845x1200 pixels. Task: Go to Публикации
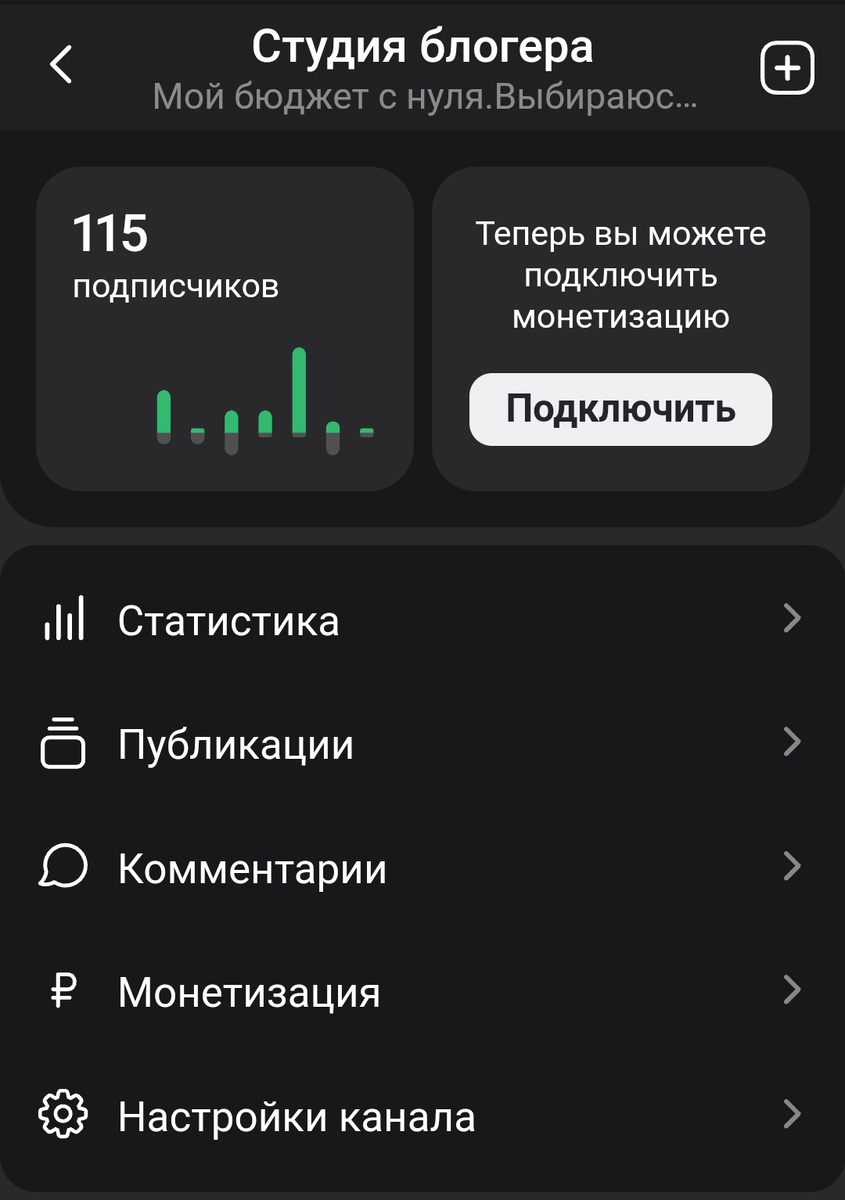click(420, 745)
